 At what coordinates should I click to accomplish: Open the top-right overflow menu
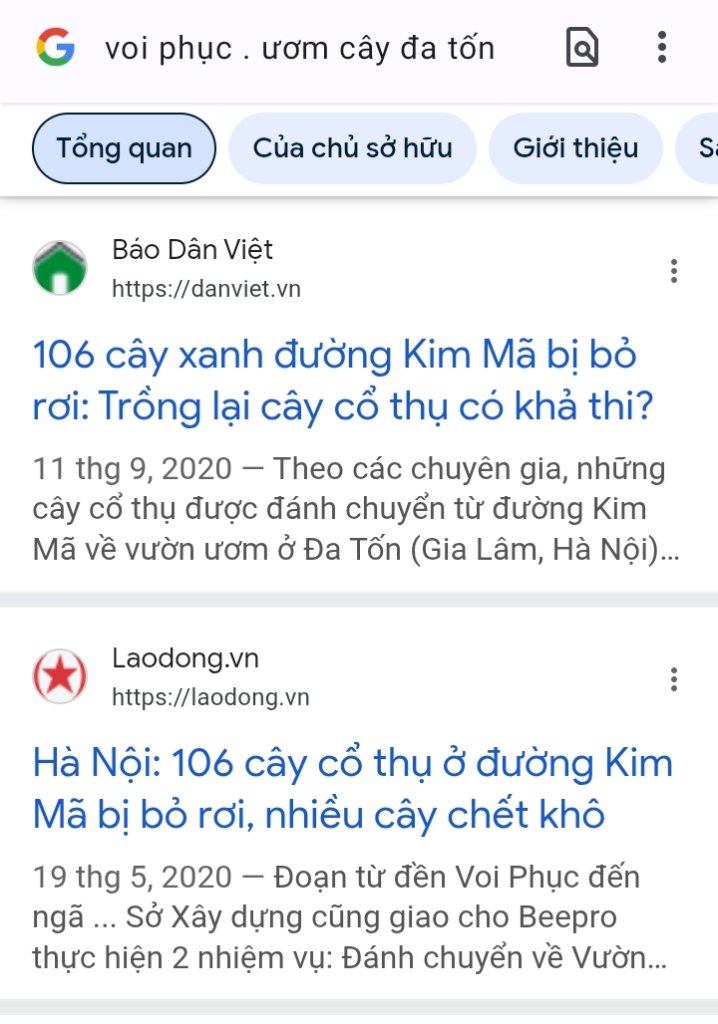tap(662, 48)
